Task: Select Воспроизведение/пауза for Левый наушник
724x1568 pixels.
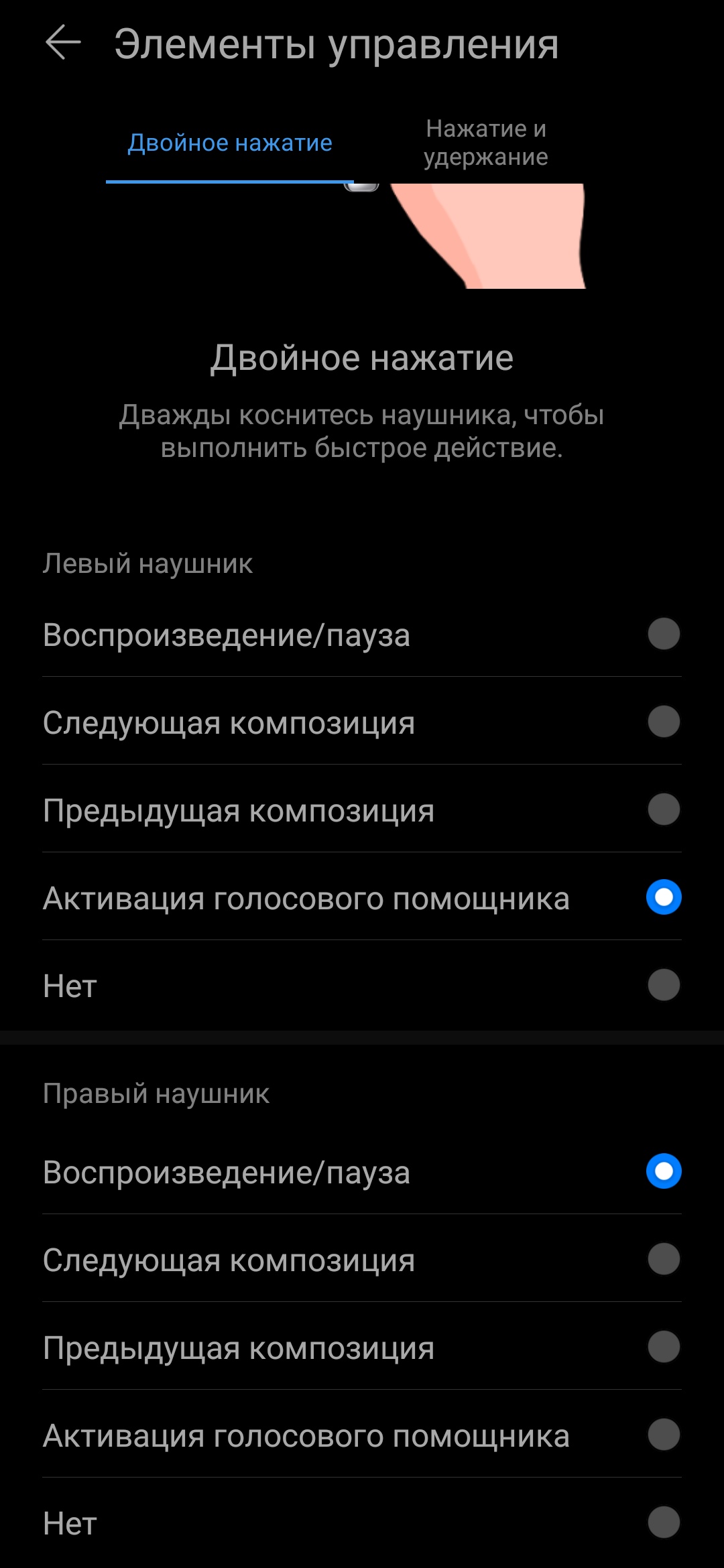Action: [664, 634]
